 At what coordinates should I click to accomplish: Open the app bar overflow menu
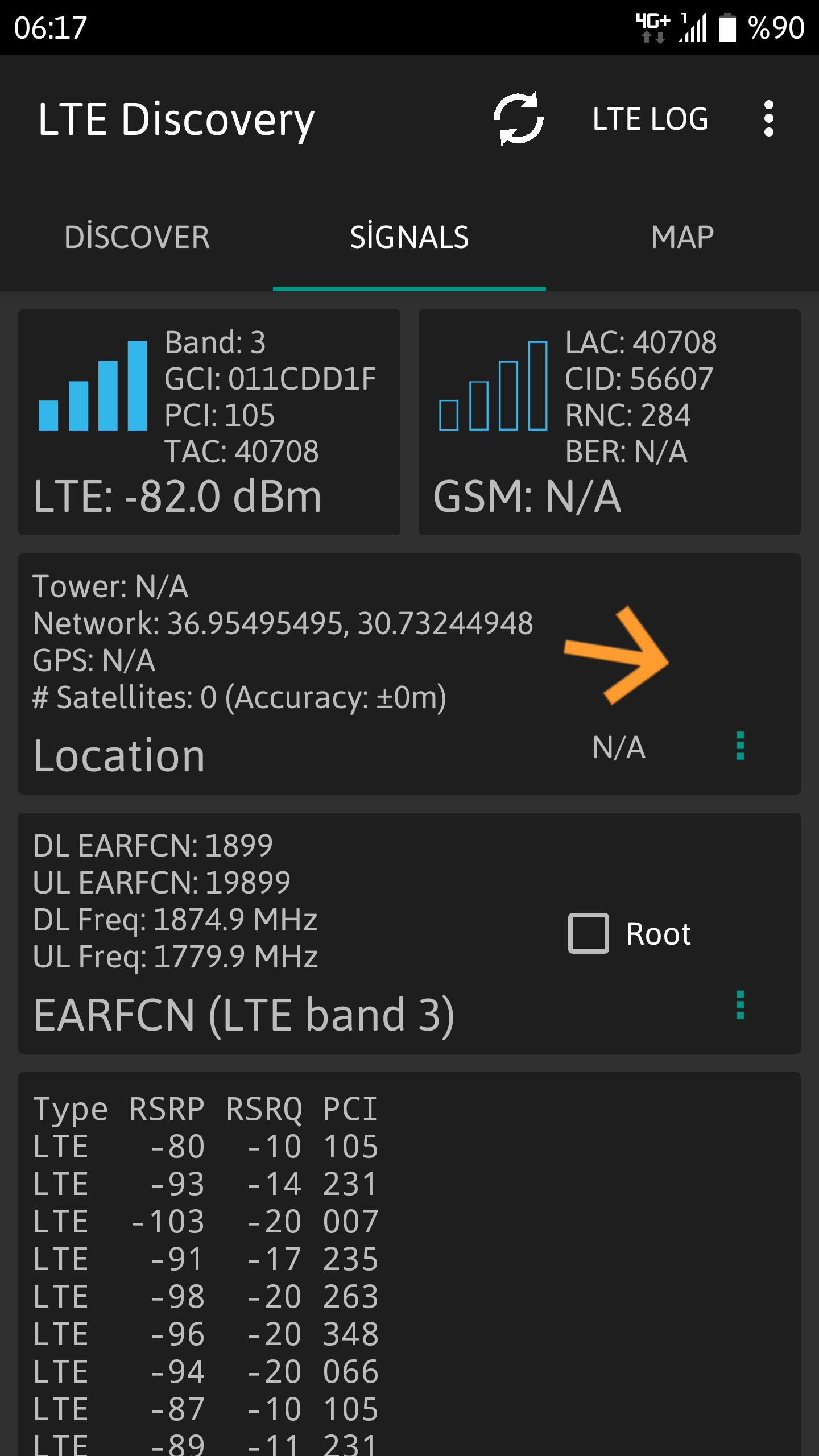pos(769,119)
